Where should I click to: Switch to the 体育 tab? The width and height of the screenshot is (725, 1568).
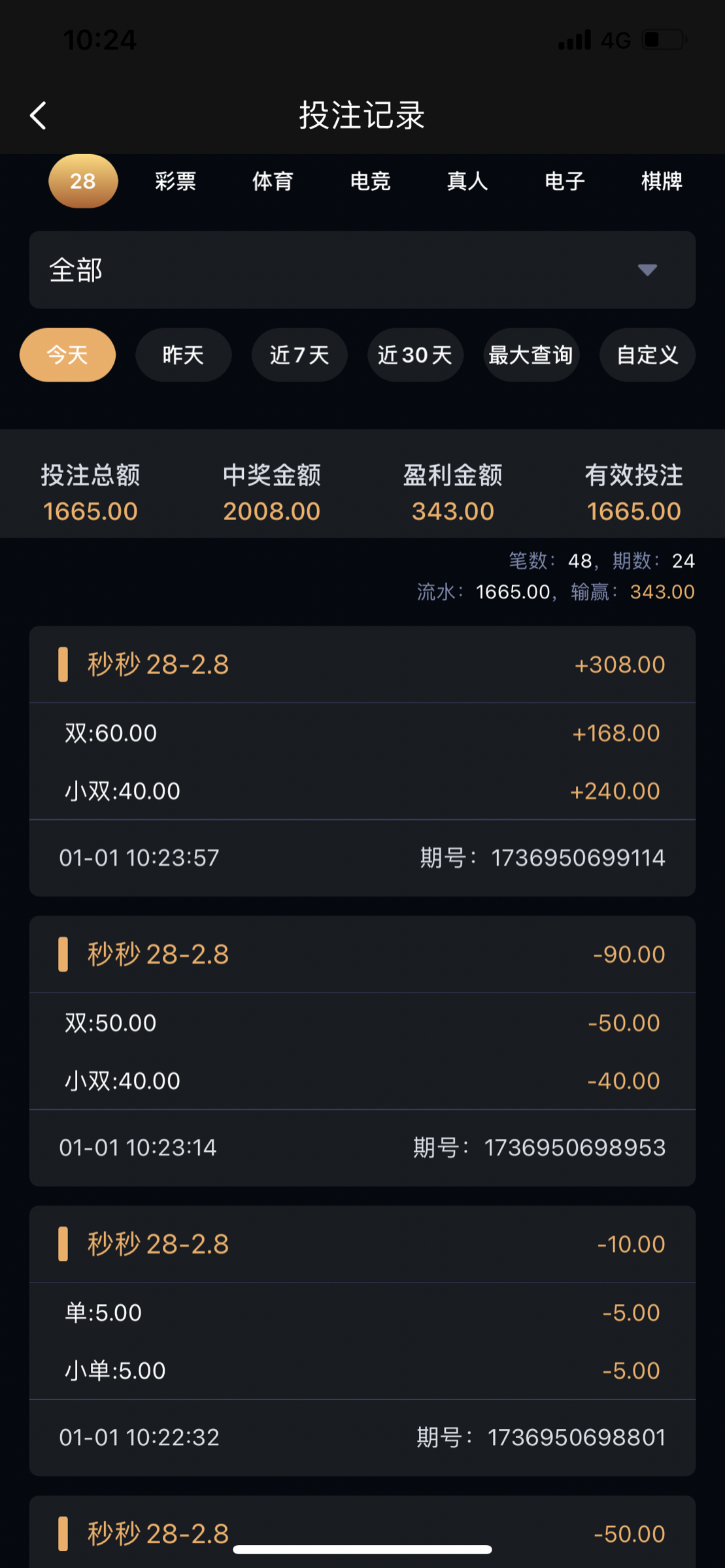(272, 181)
